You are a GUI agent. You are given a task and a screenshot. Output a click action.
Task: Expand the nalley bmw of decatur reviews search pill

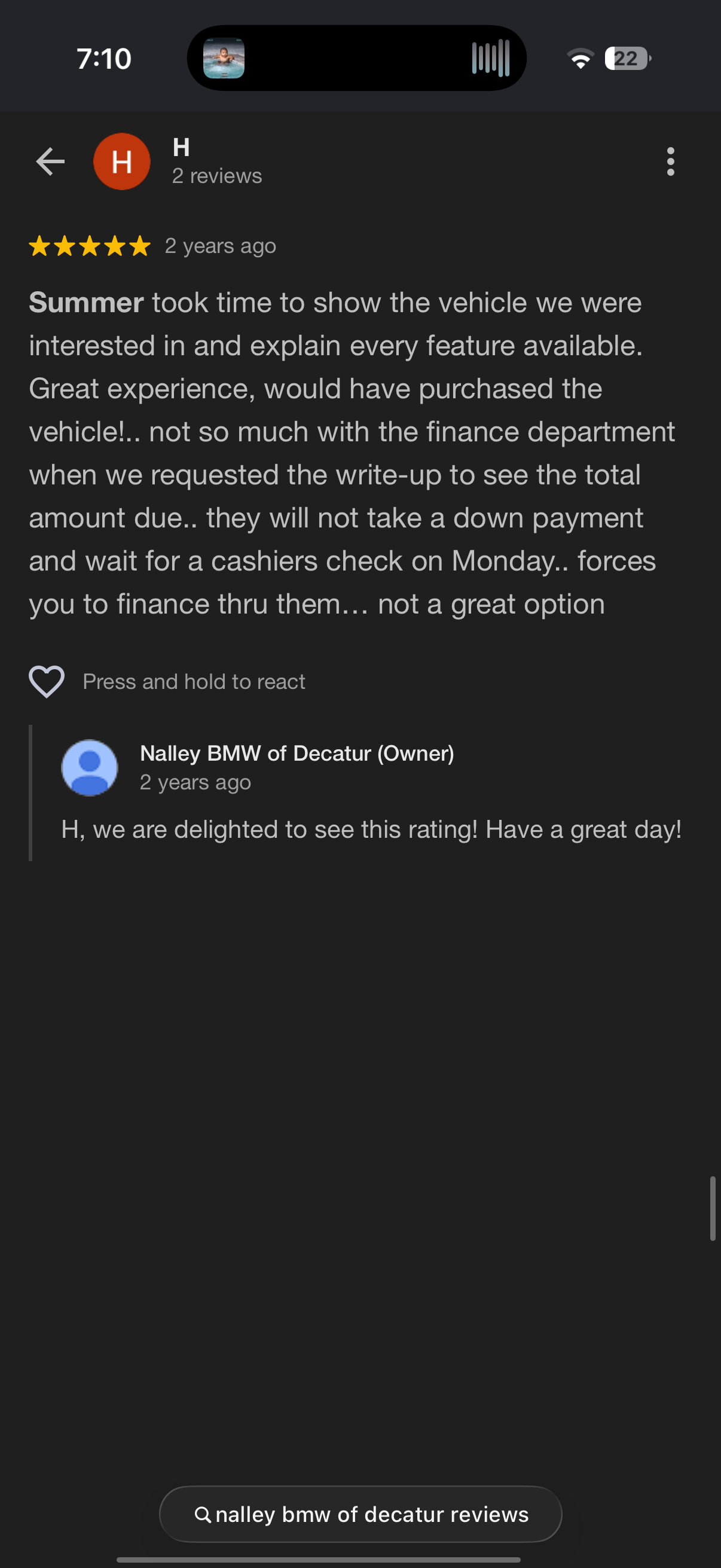tap(360, 1514)
